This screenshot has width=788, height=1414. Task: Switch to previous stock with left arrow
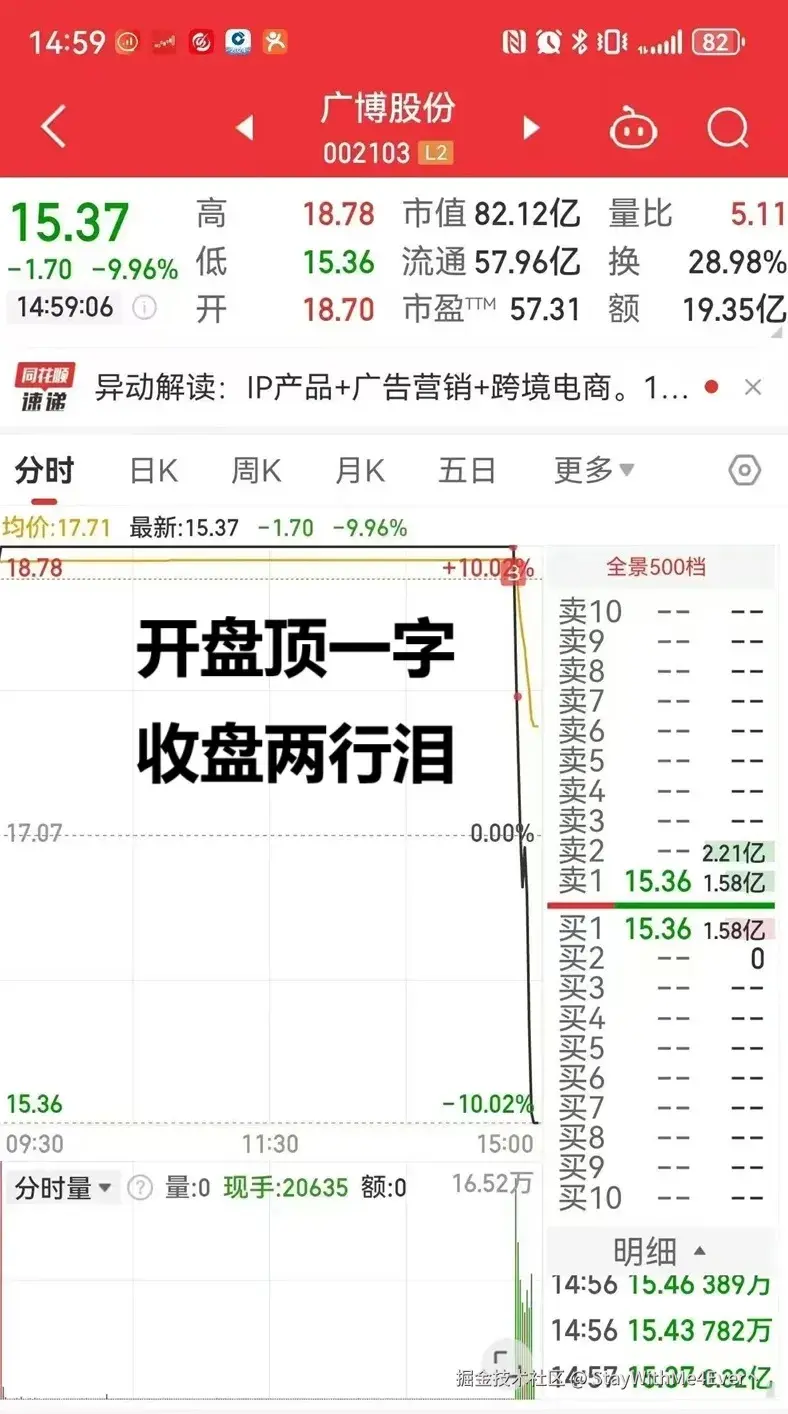(245, 128)
